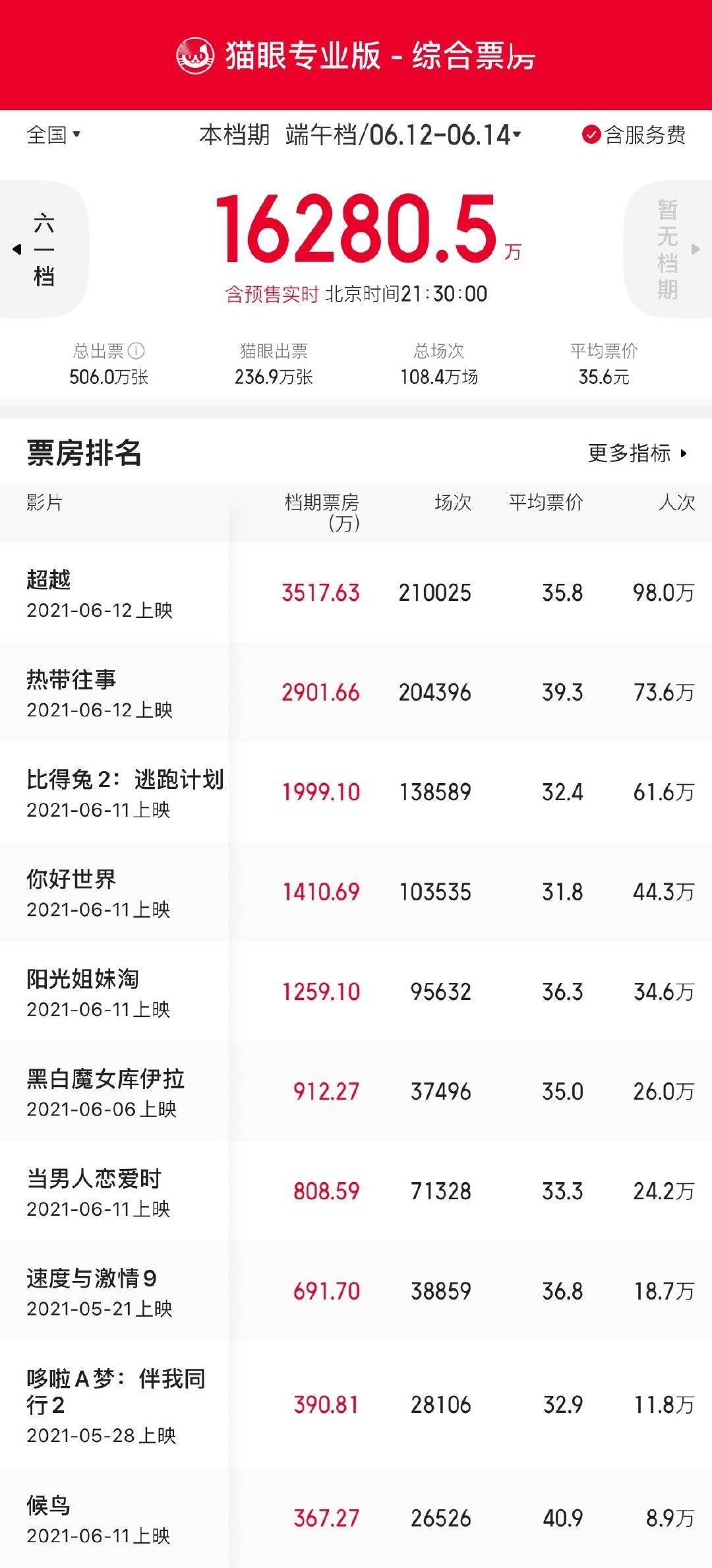
Task: Select the 速度与激情9 row
Action: (356, 1291)
